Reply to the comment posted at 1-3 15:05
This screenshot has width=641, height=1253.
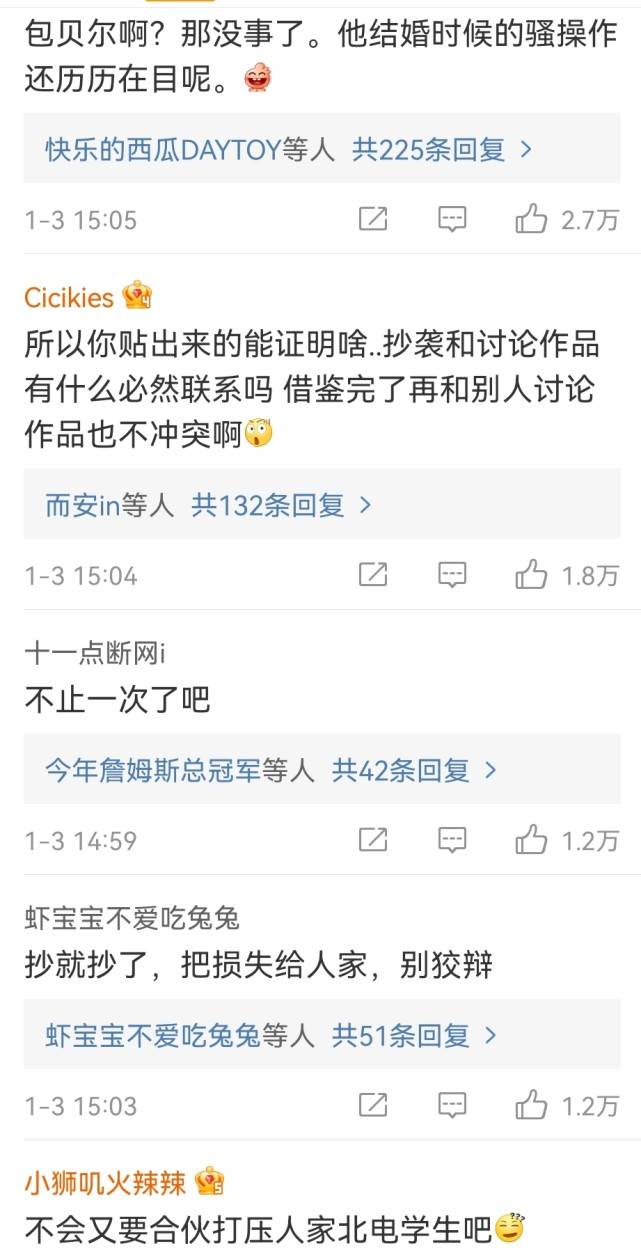coord(453,220)
